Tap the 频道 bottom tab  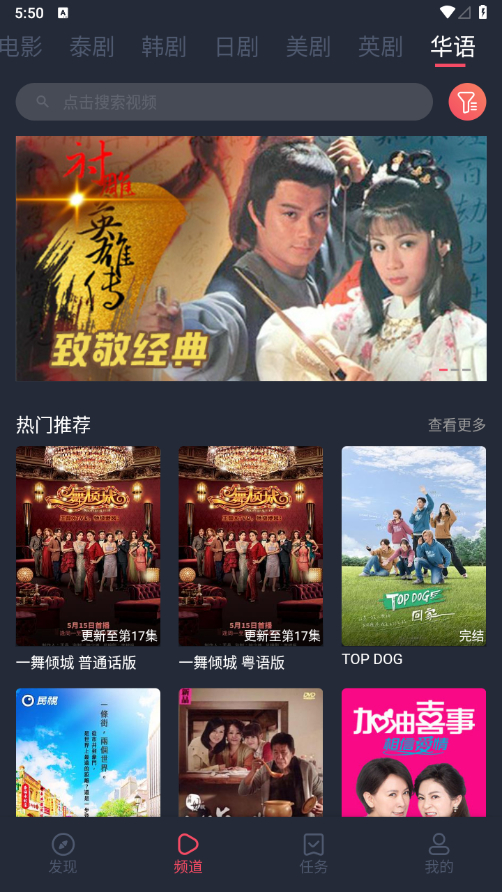pos(188,853)
